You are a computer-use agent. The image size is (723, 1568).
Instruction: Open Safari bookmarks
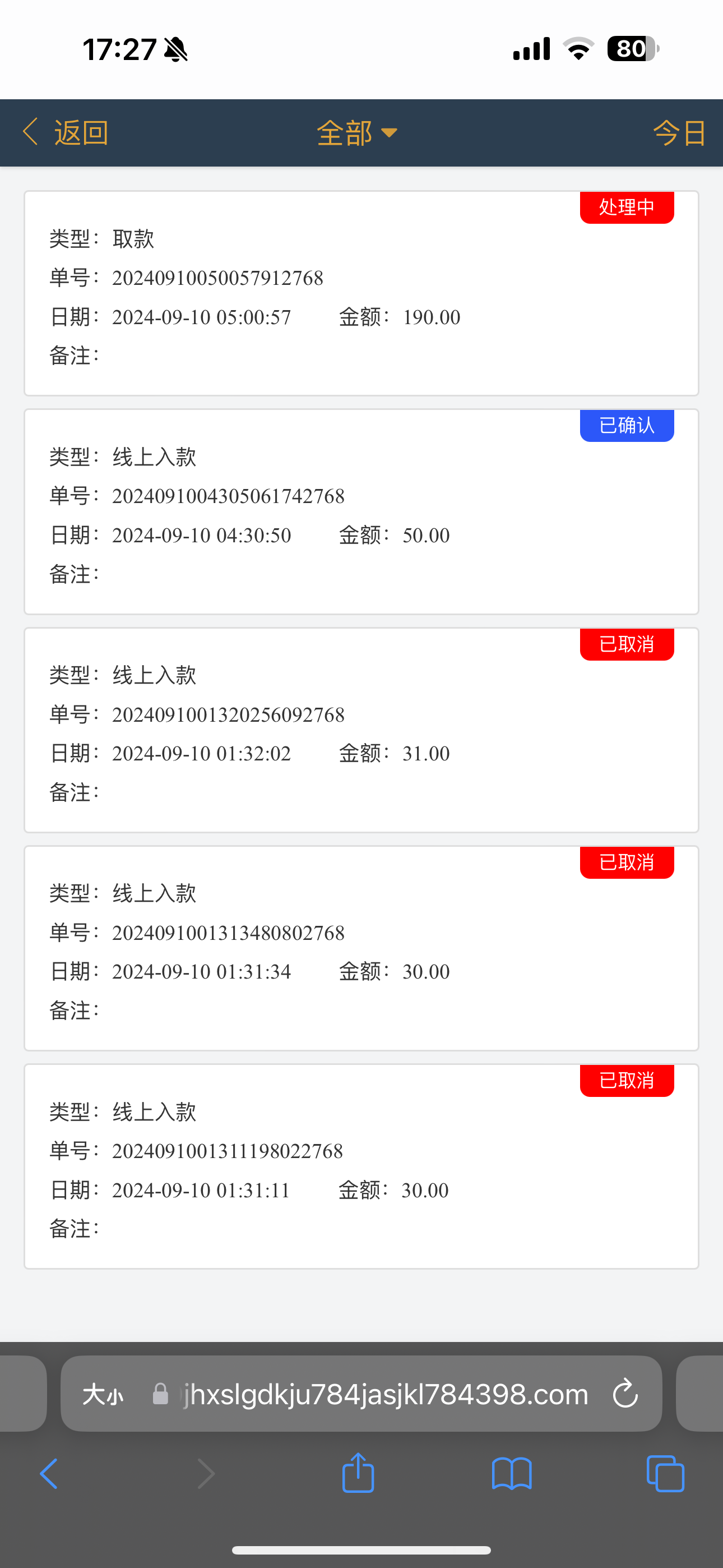pos(511,1474)
